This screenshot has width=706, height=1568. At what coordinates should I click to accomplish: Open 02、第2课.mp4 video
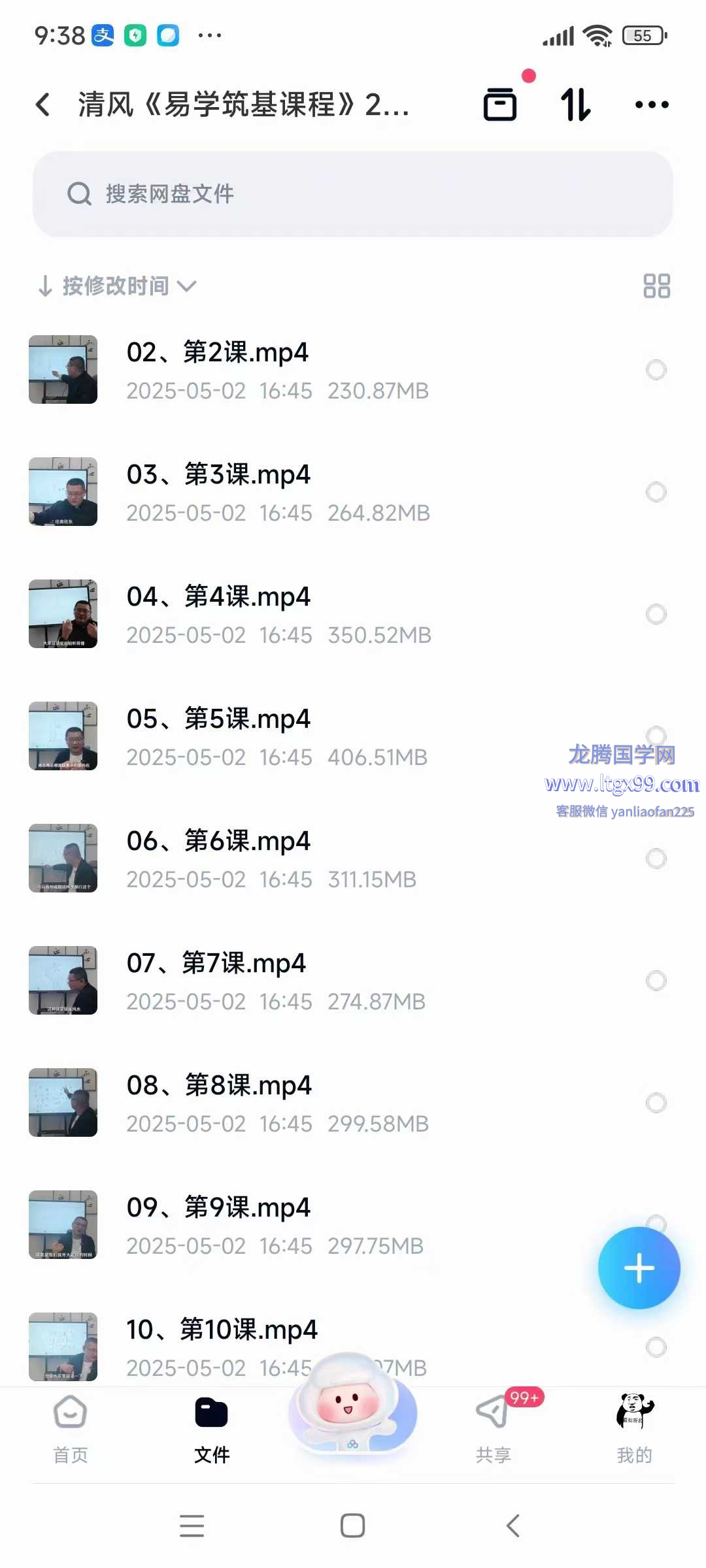(x=218, y=353)
